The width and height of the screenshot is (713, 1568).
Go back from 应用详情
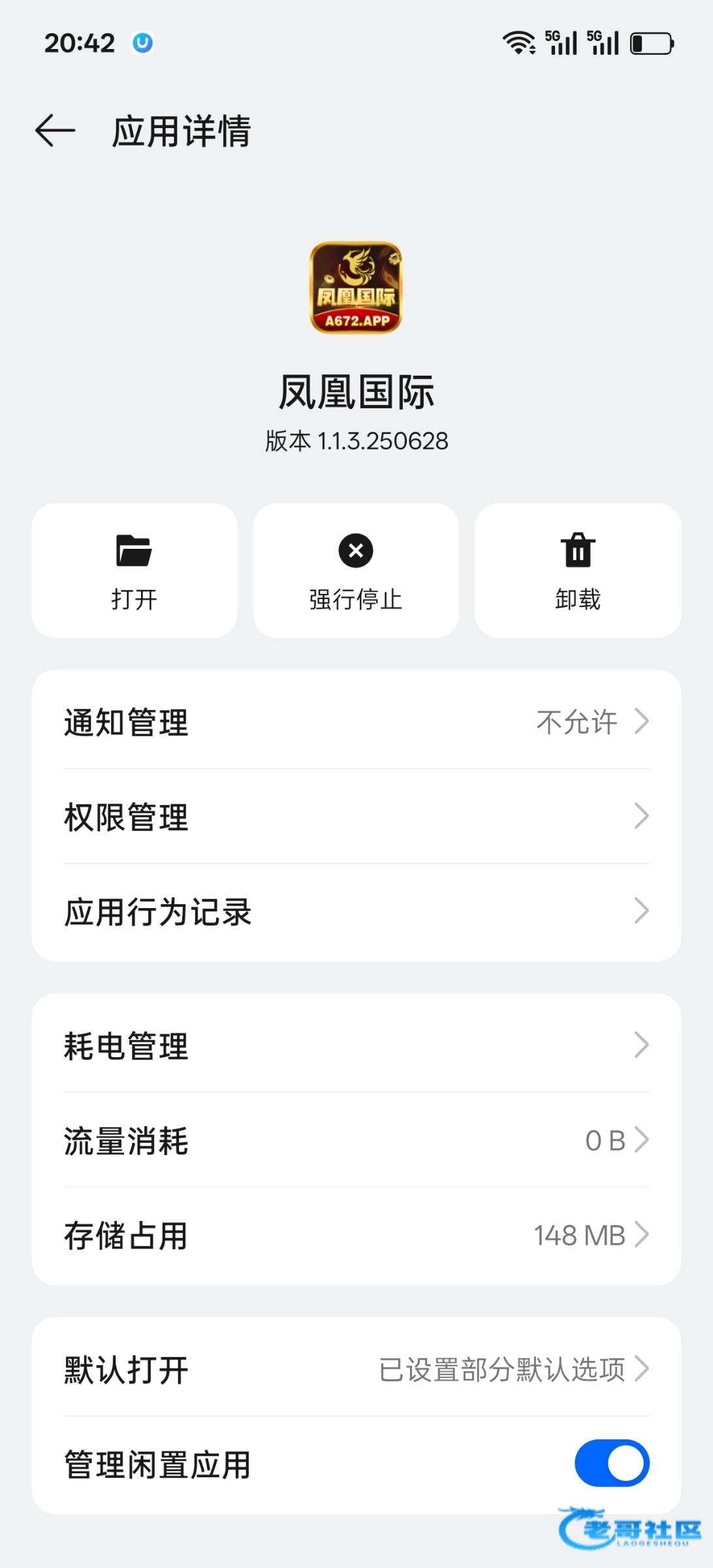tap(55, 131)
